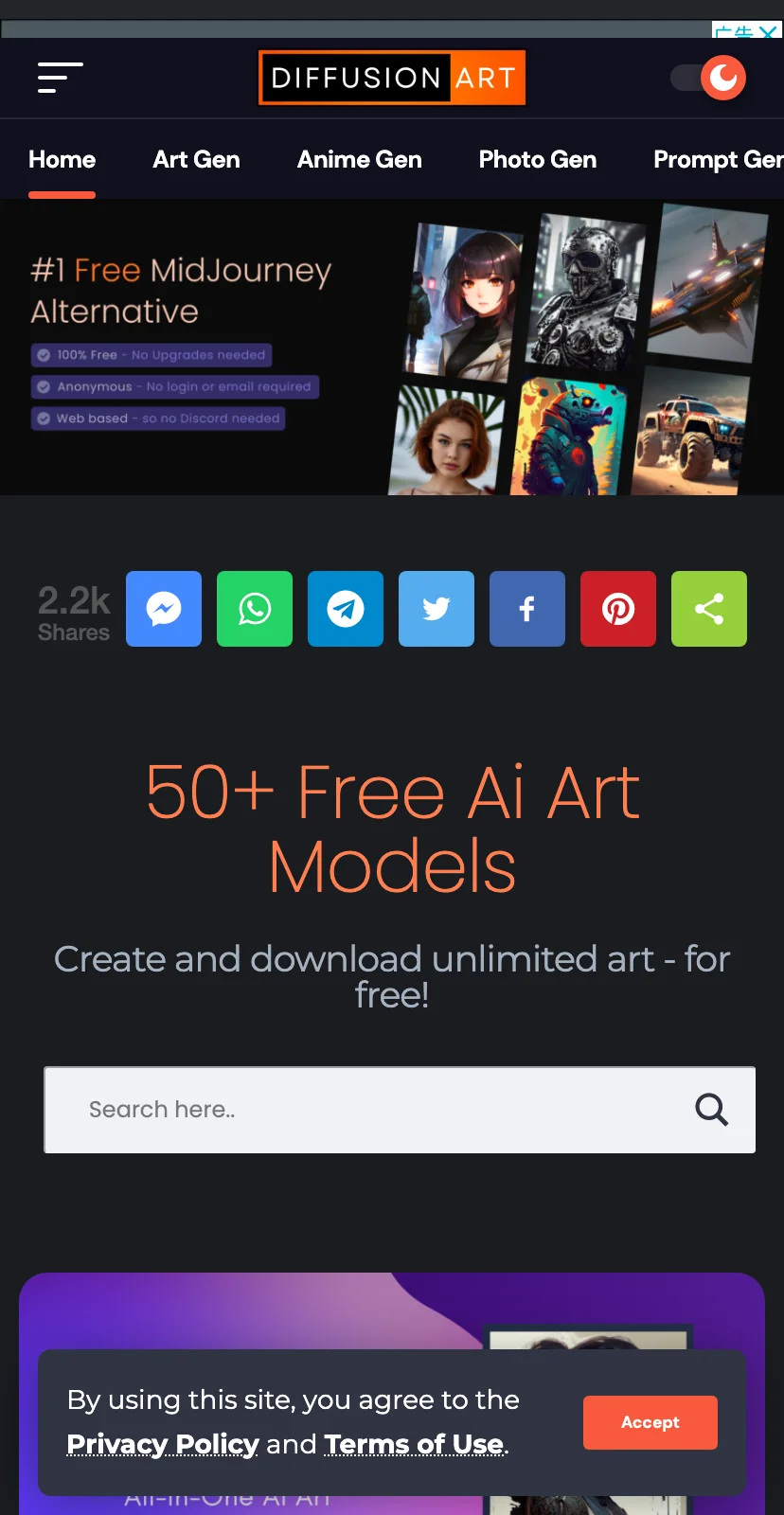Tap the magnifying glass search icon
784x1515 pixels.
(711, 1110)
